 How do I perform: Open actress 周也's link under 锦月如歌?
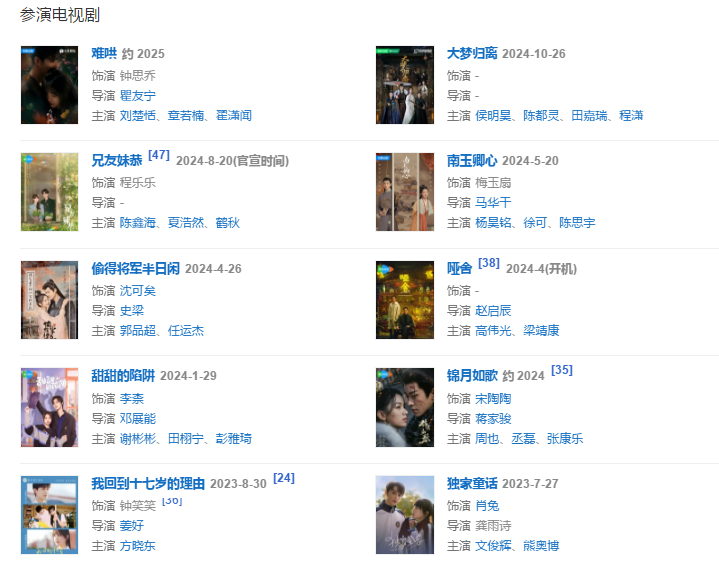487,438
